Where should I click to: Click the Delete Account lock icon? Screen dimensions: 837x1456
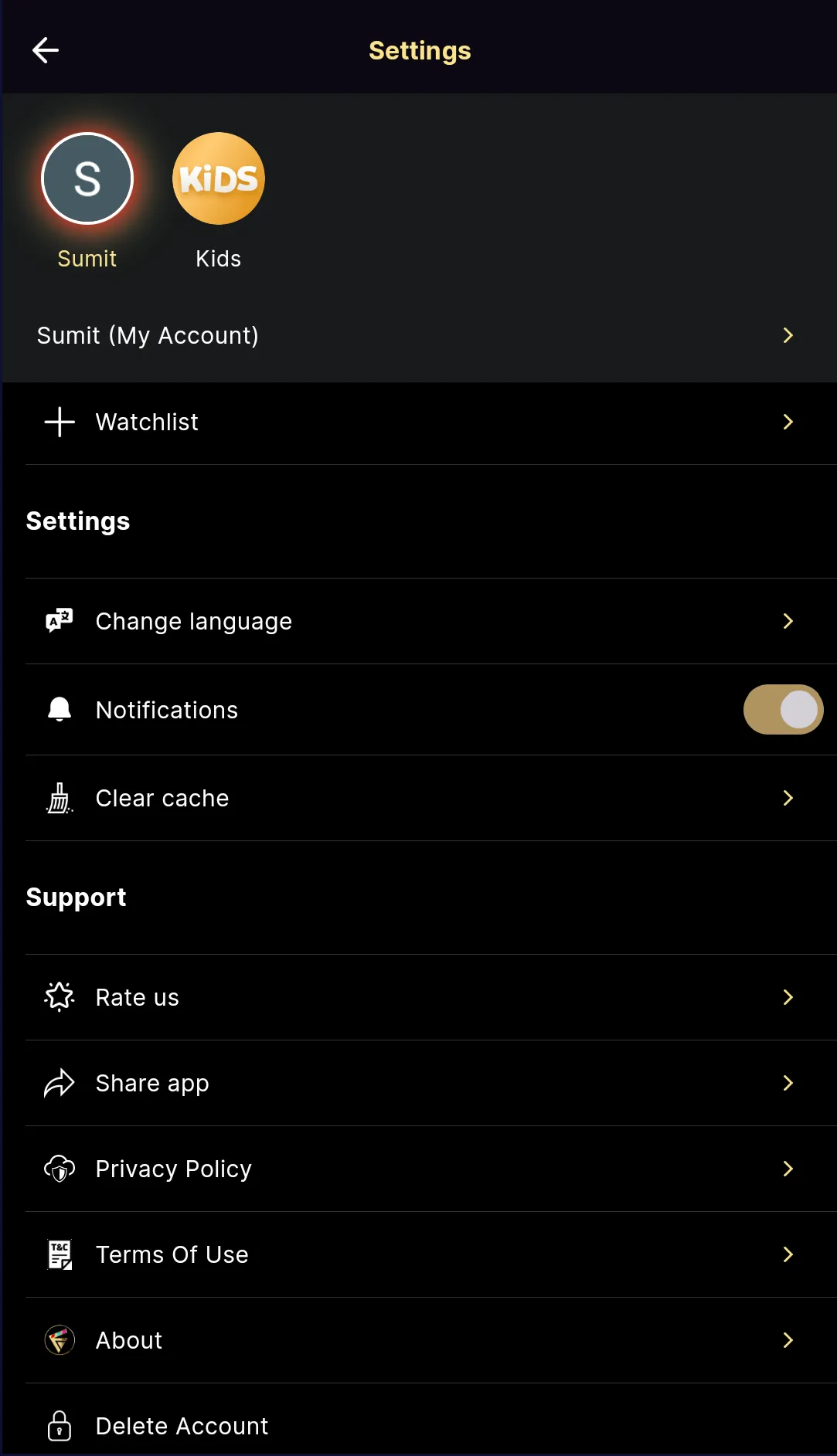[x=60, y=1426]
